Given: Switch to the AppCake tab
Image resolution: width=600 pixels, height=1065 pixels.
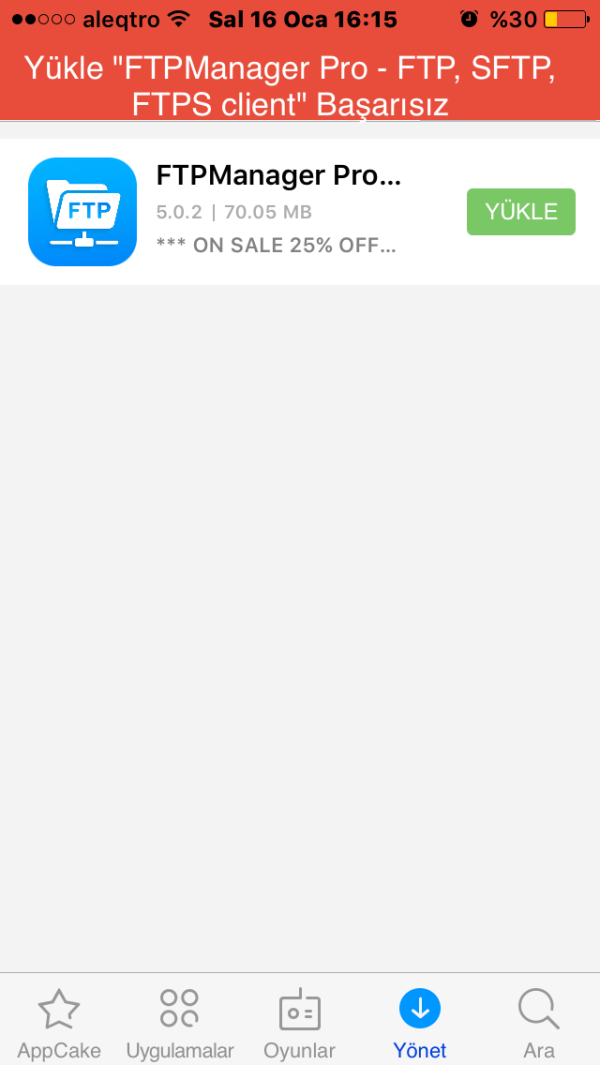Looking at the screenshot, I should click(58, 1022).
